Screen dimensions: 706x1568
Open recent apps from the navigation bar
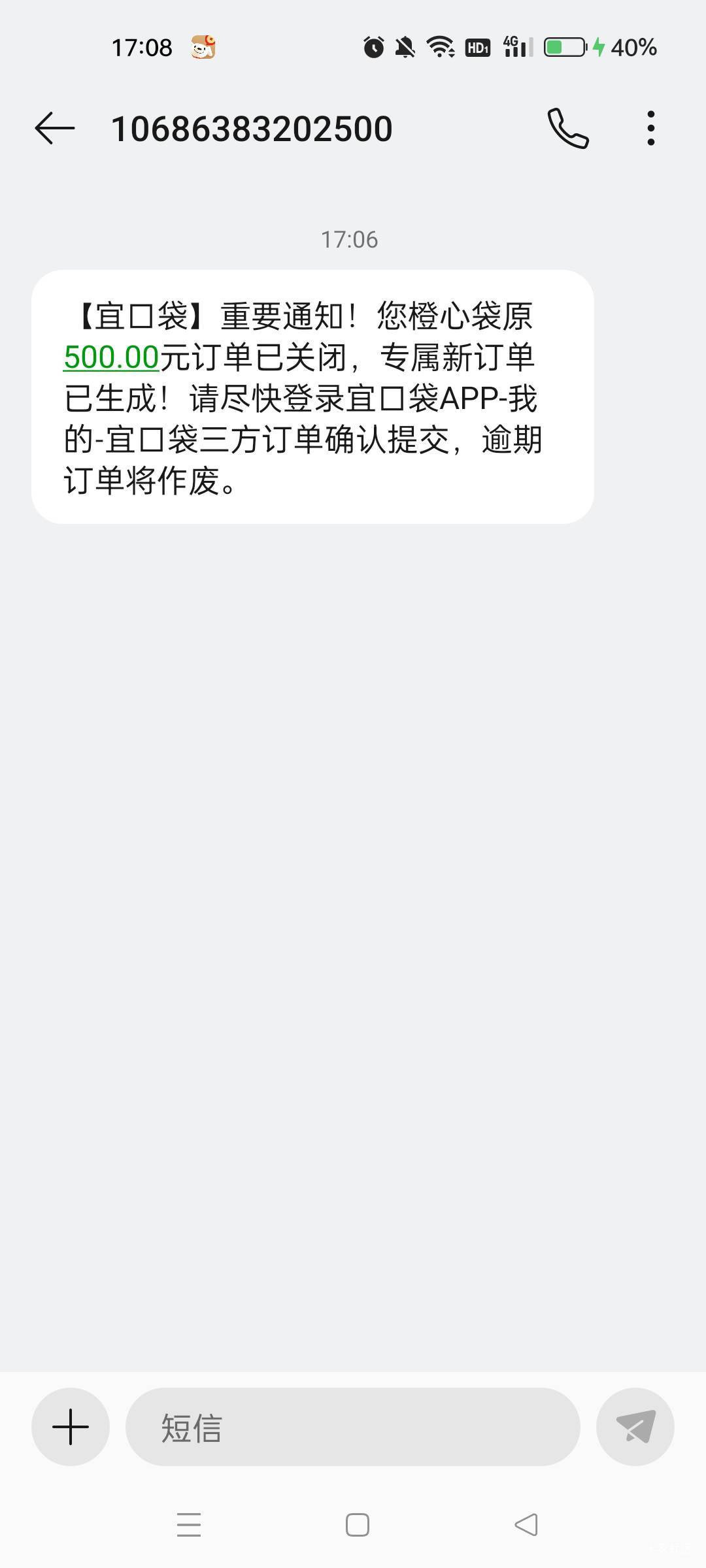tap(189, 1525)
